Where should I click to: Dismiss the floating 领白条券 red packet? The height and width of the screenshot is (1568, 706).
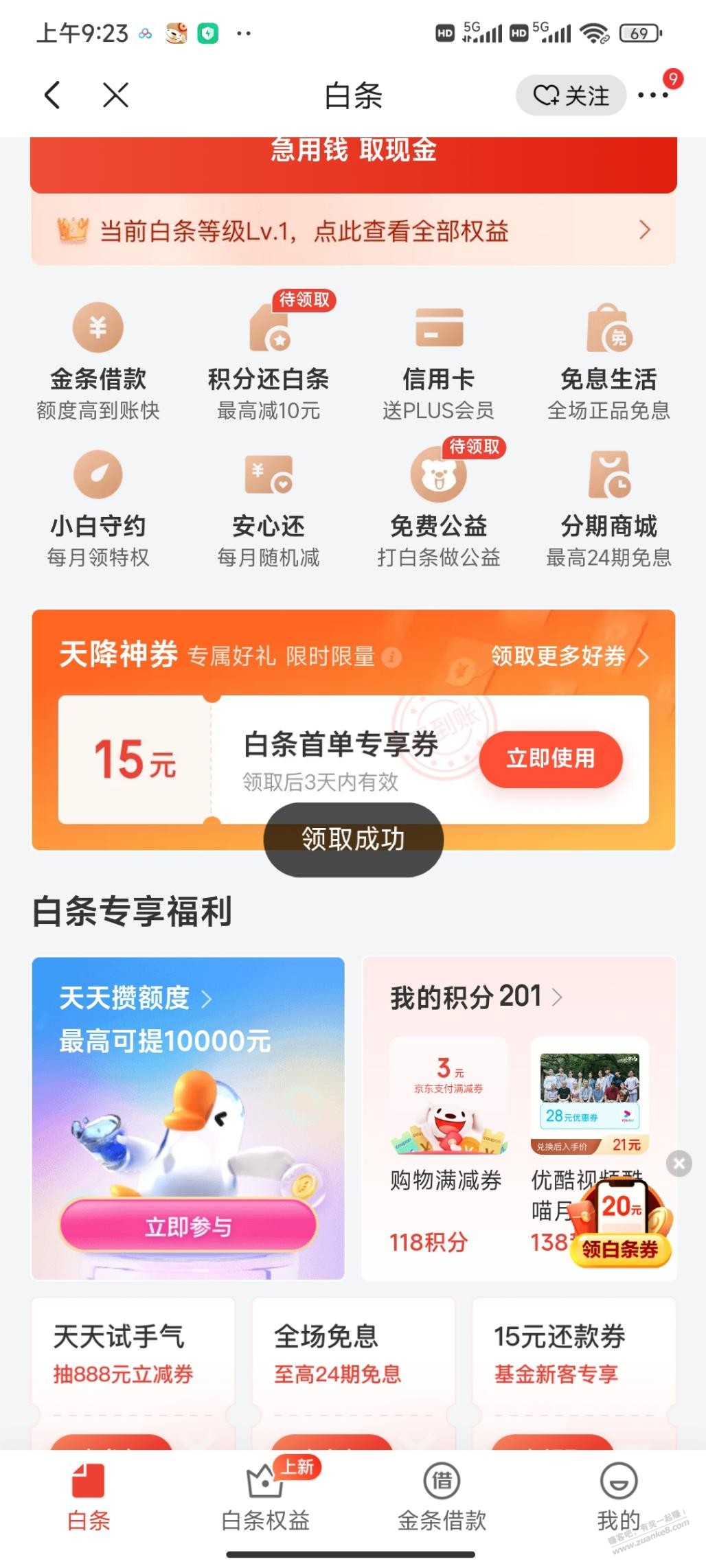pyautogui.click(x=679, y=1163)
